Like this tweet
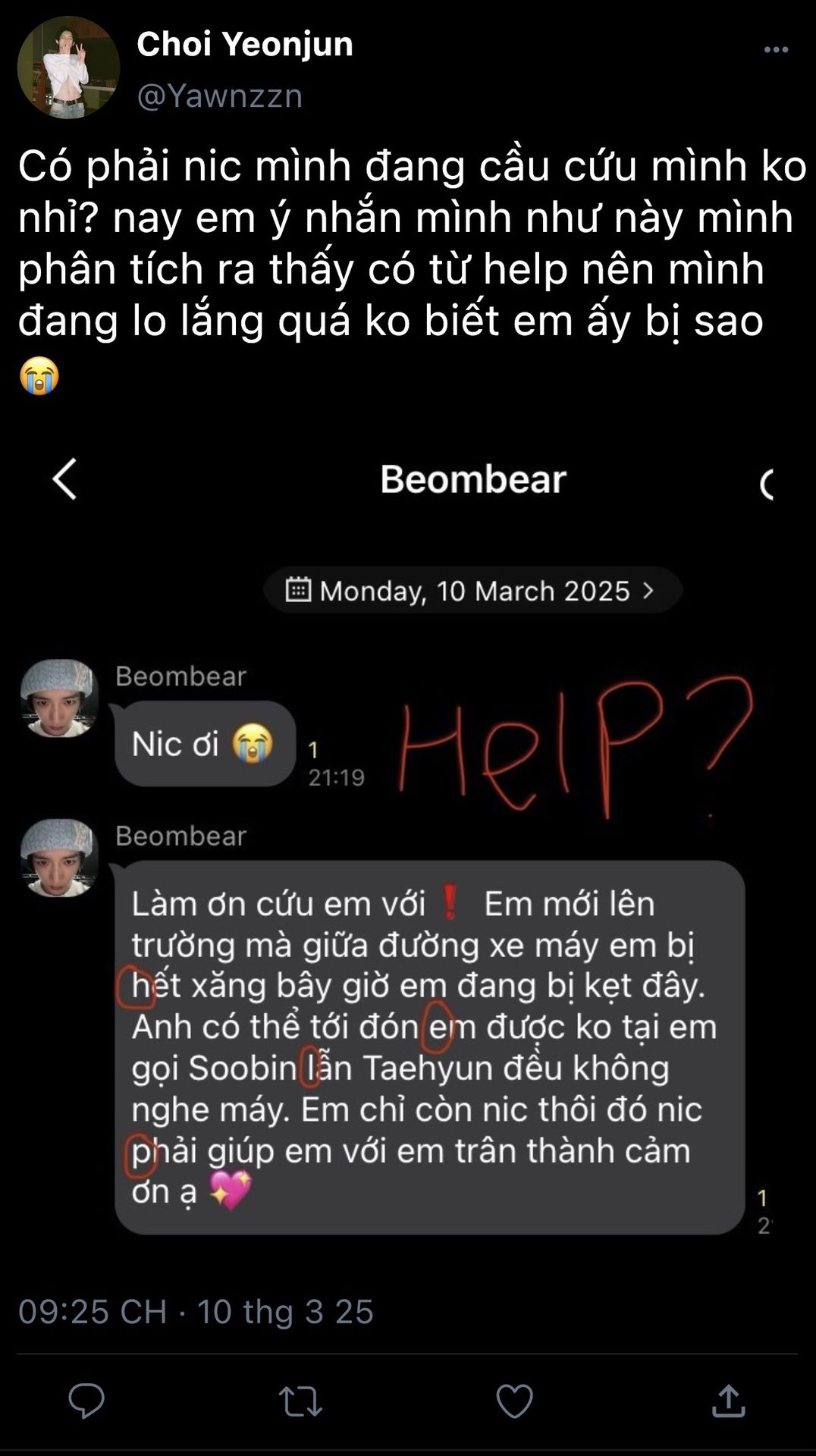Image resolution: width=816 pixels, height=1456 pixels. tap(514, 1401)
